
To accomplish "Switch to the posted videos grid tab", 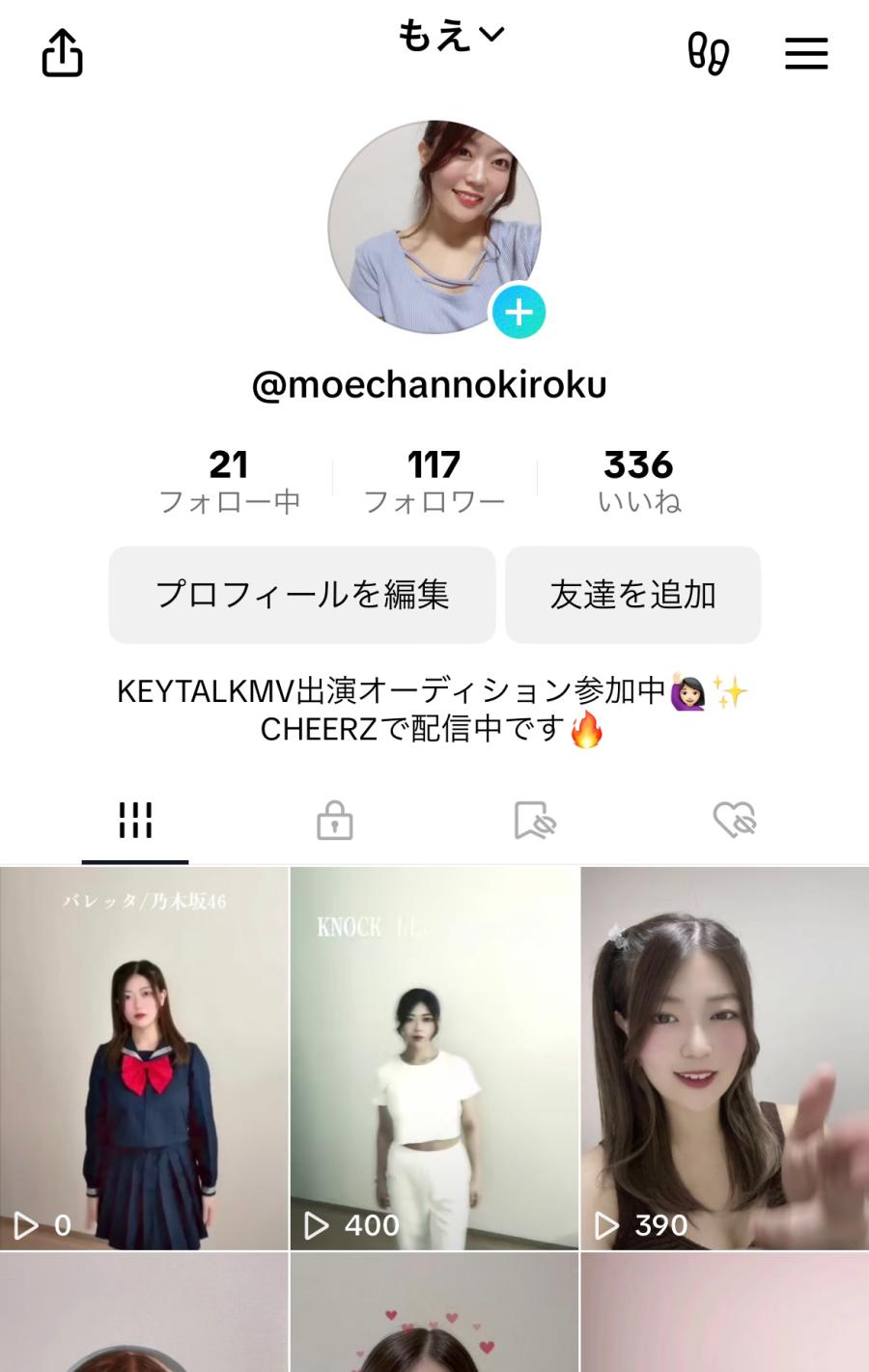I will coord(135,821).
